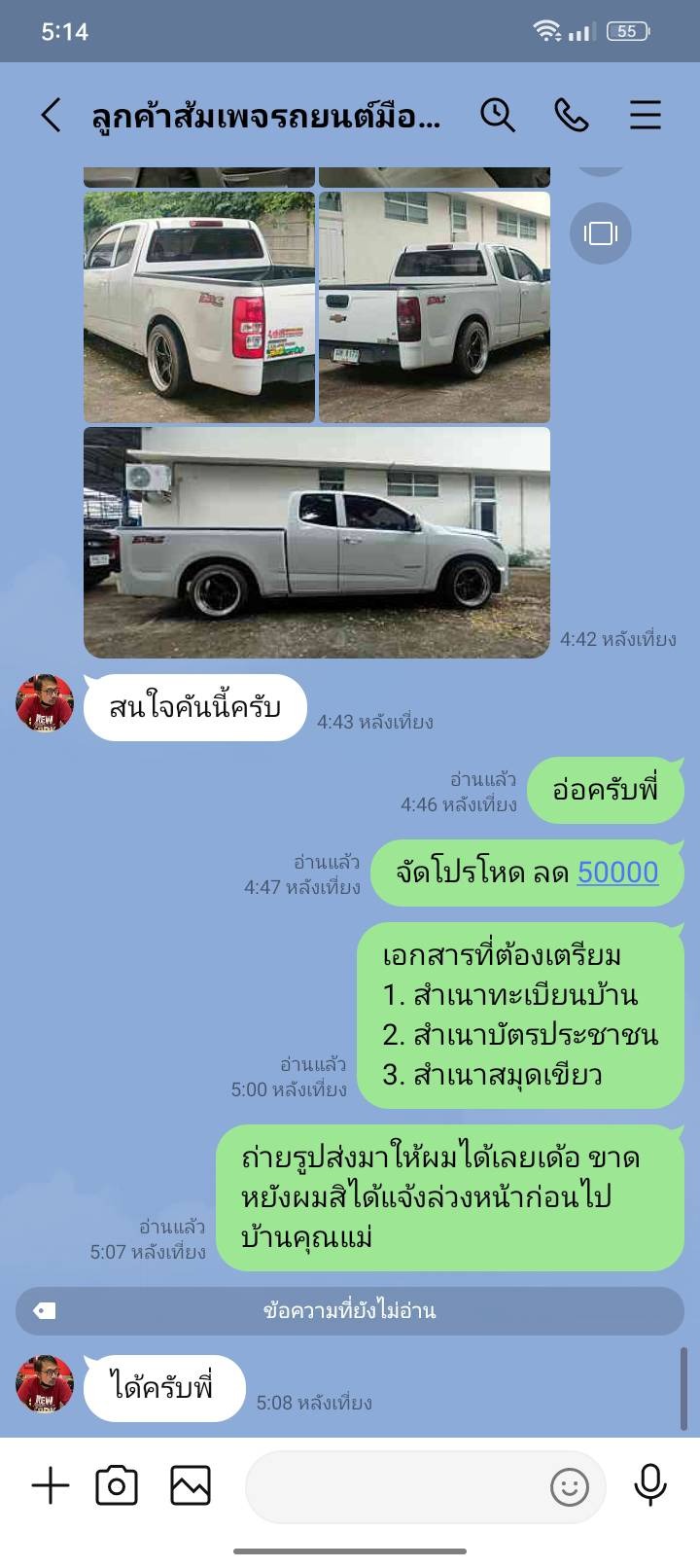Search within this chat
This screenshot has width=700, height=1568.
(498, 115)
